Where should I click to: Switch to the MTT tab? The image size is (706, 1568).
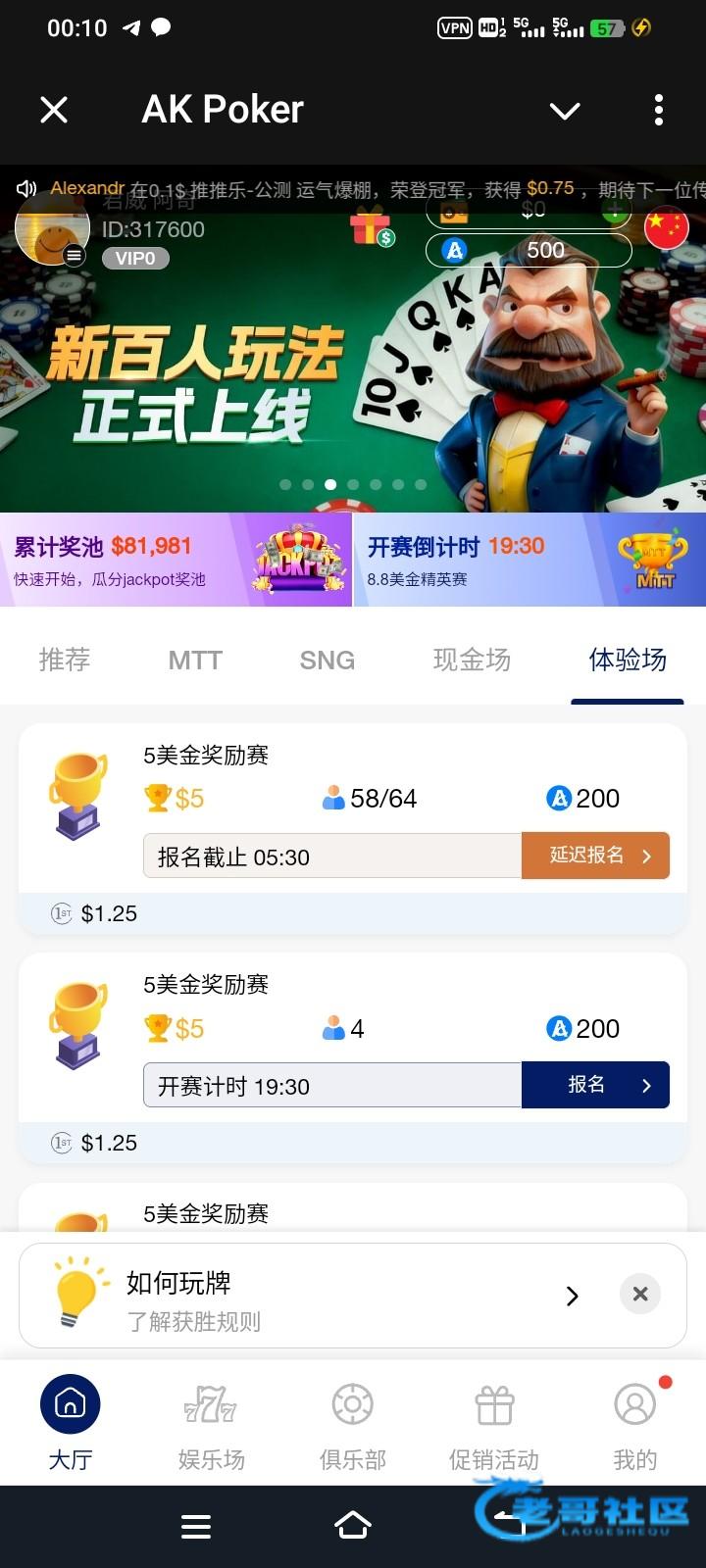(x=195, y=660)
